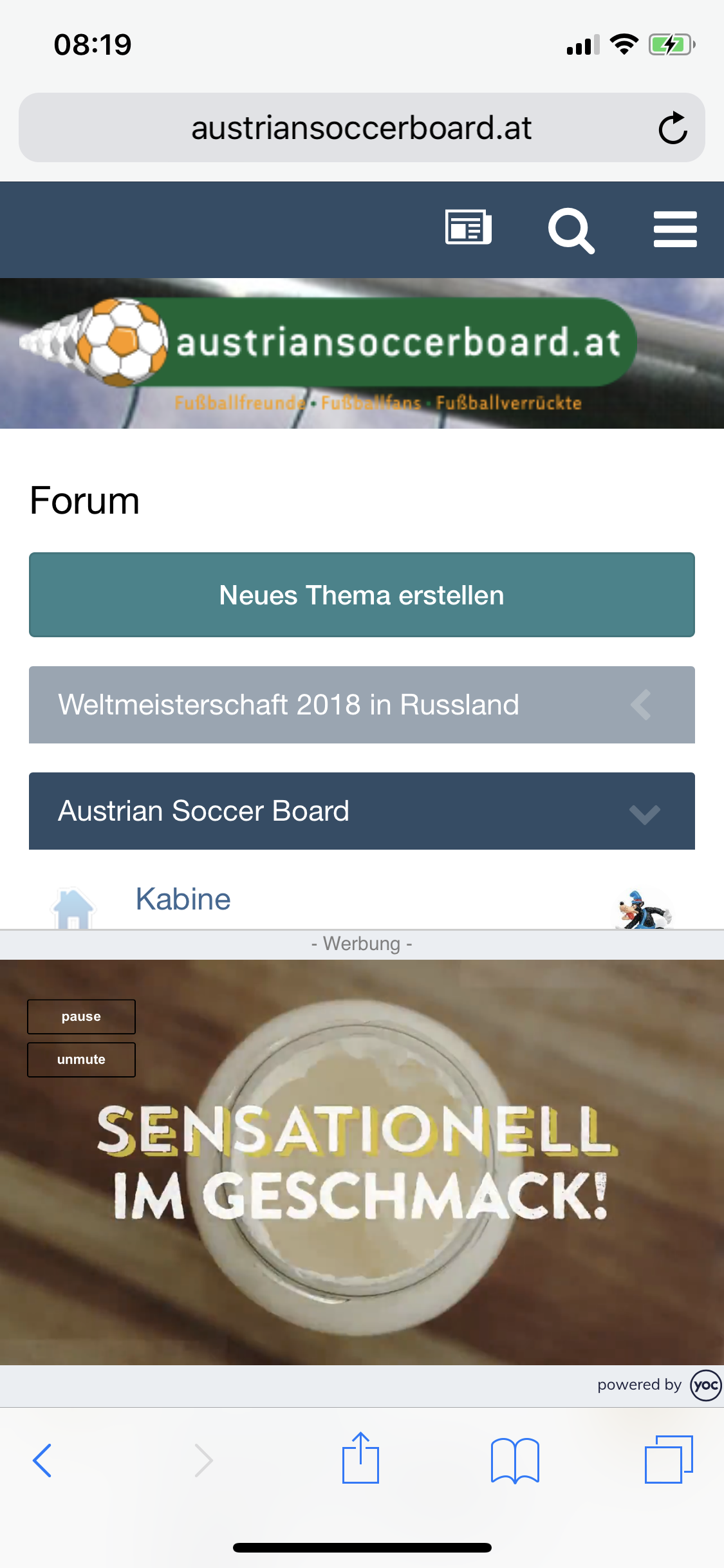Viewport: 724px width, 1568px height.
Task: Pause the ad video
Action: pyautogui.click(x=81, y=1016)
